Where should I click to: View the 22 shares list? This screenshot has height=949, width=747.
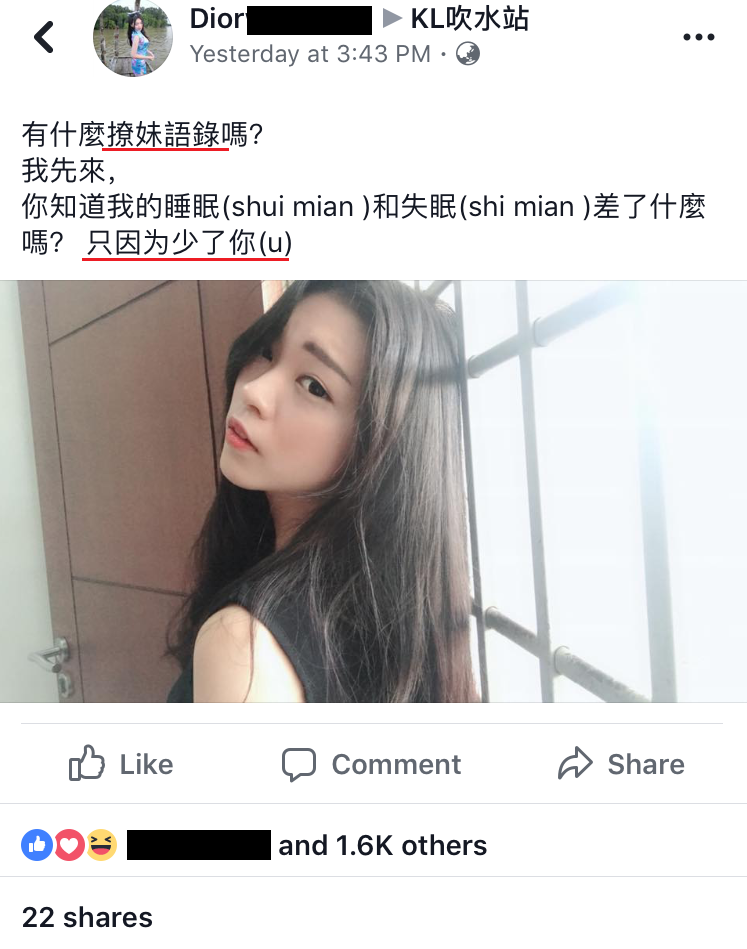click(x=87, y=917)
